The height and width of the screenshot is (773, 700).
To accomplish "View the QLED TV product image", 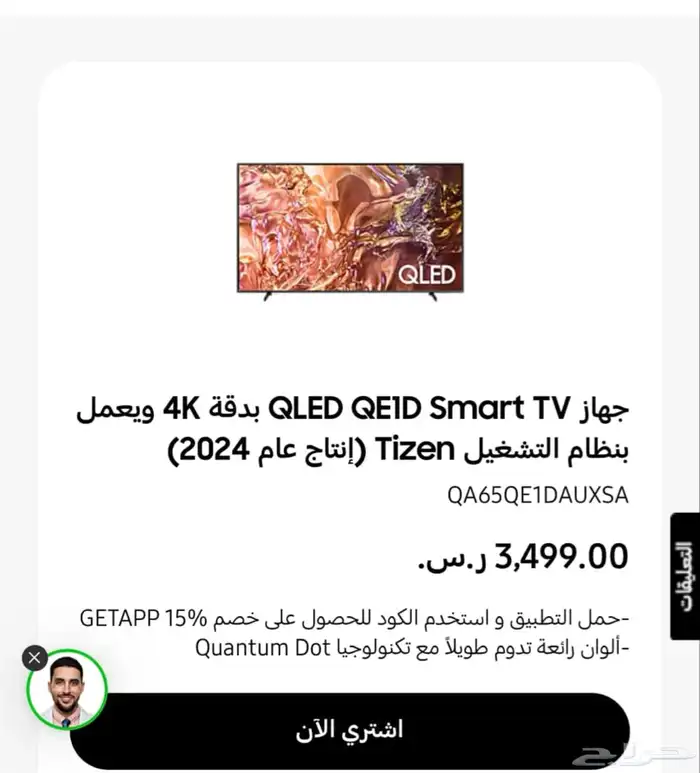I will [x=350, y=231].
